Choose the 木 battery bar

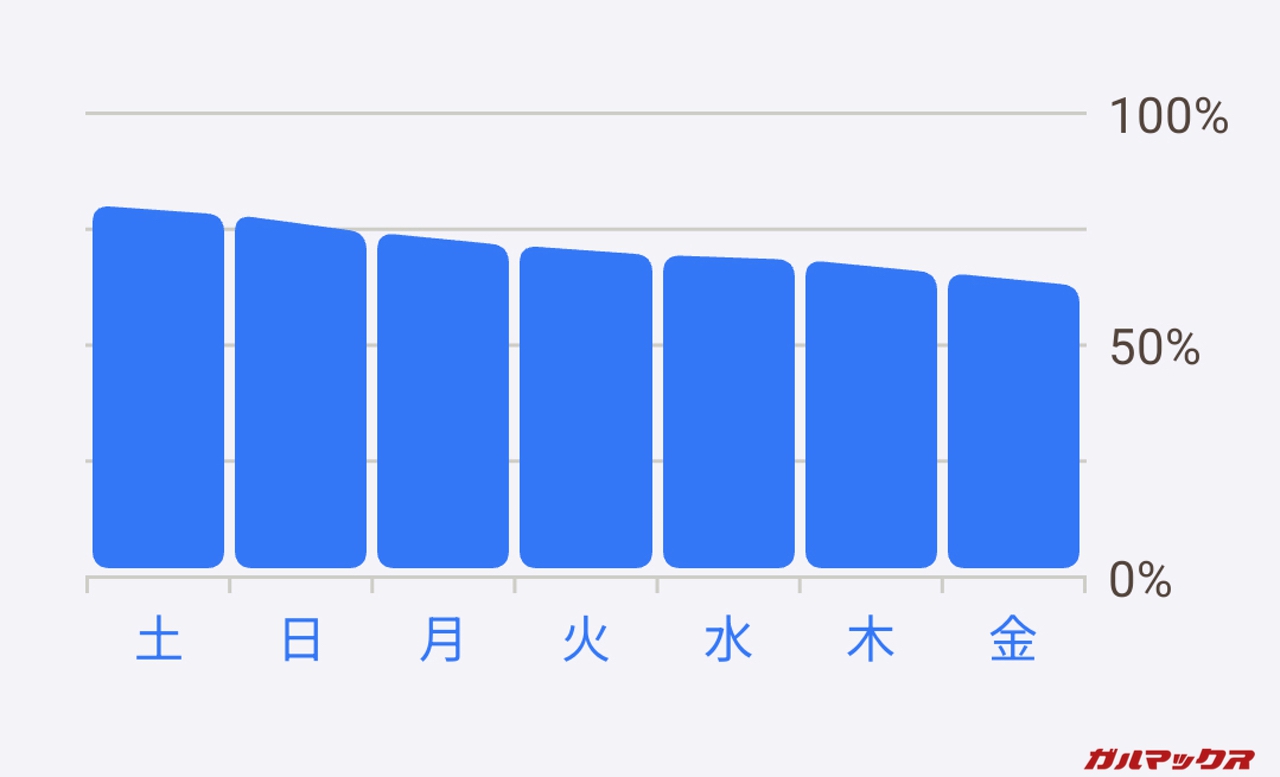pos(871,417)
